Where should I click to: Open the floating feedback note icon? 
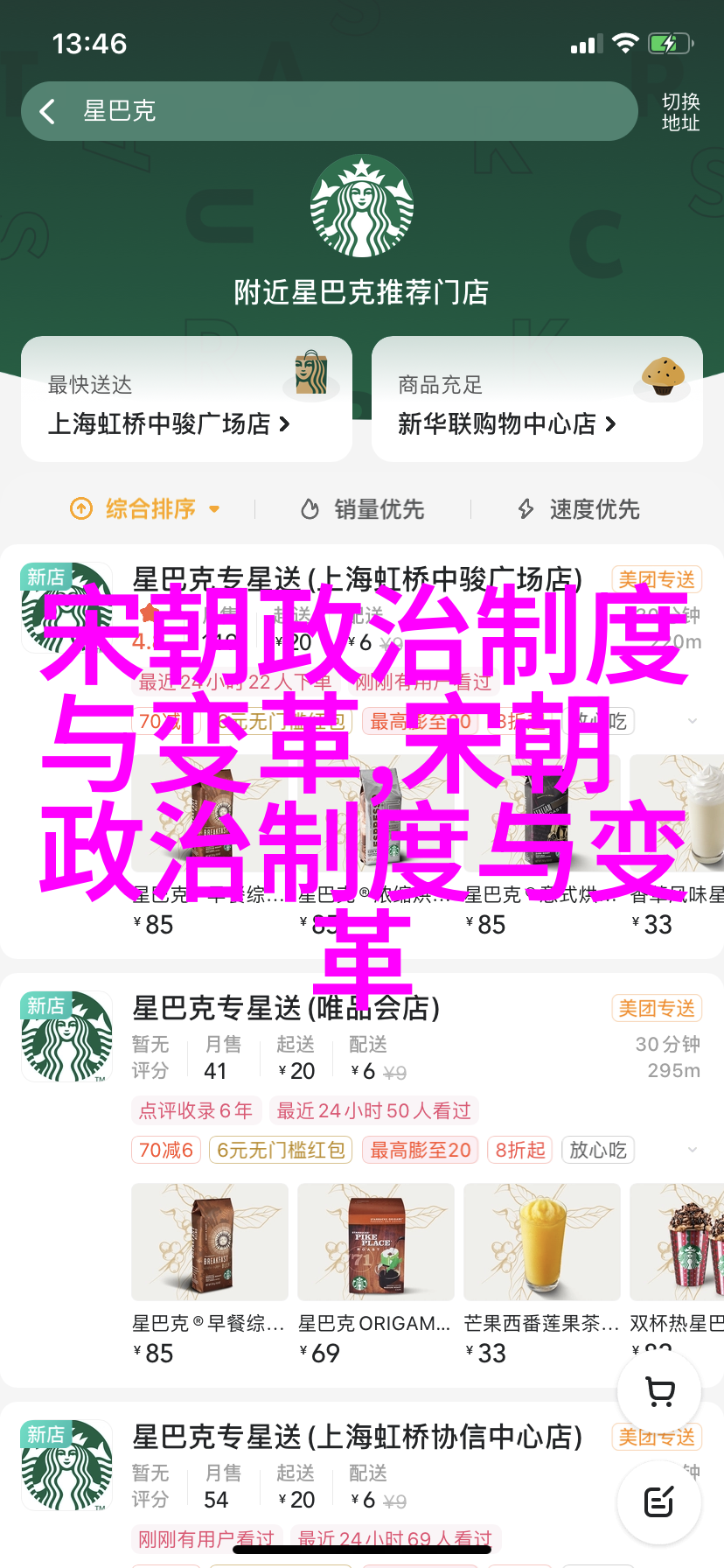[659, 1501]
